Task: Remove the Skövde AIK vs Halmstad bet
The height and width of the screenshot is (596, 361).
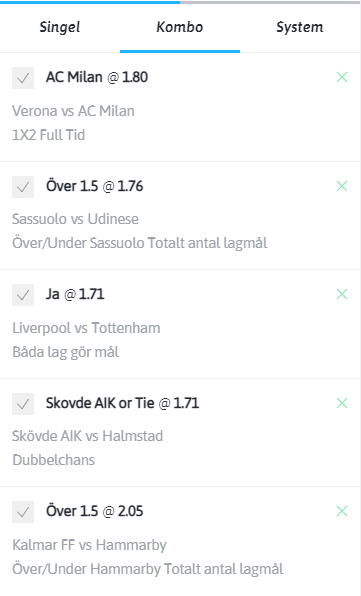Action: [x=342, y=403]
